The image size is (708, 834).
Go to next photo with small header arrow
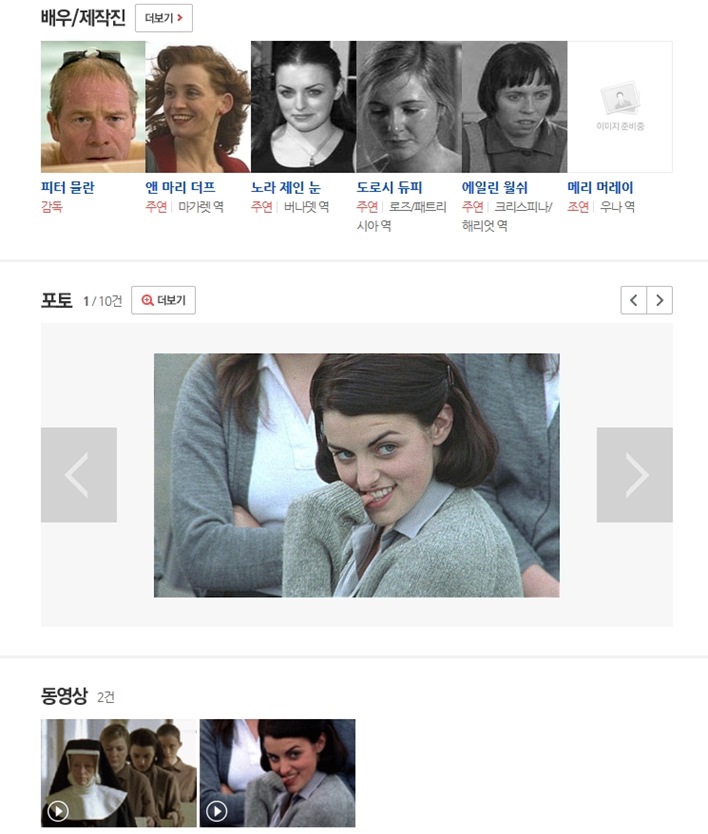point(660,300)
